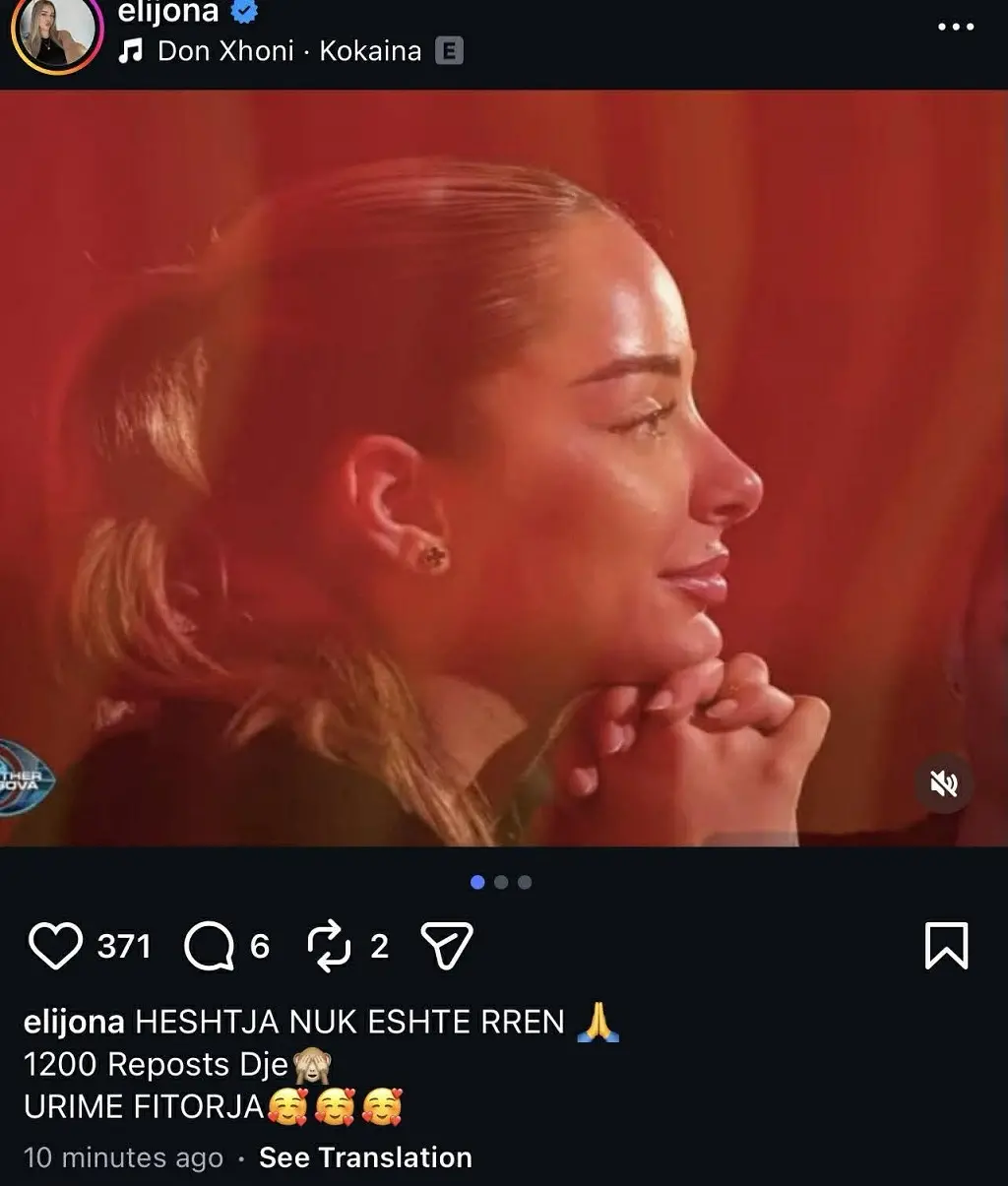
Task: Open comments on this post
Action: coord(210,946)
